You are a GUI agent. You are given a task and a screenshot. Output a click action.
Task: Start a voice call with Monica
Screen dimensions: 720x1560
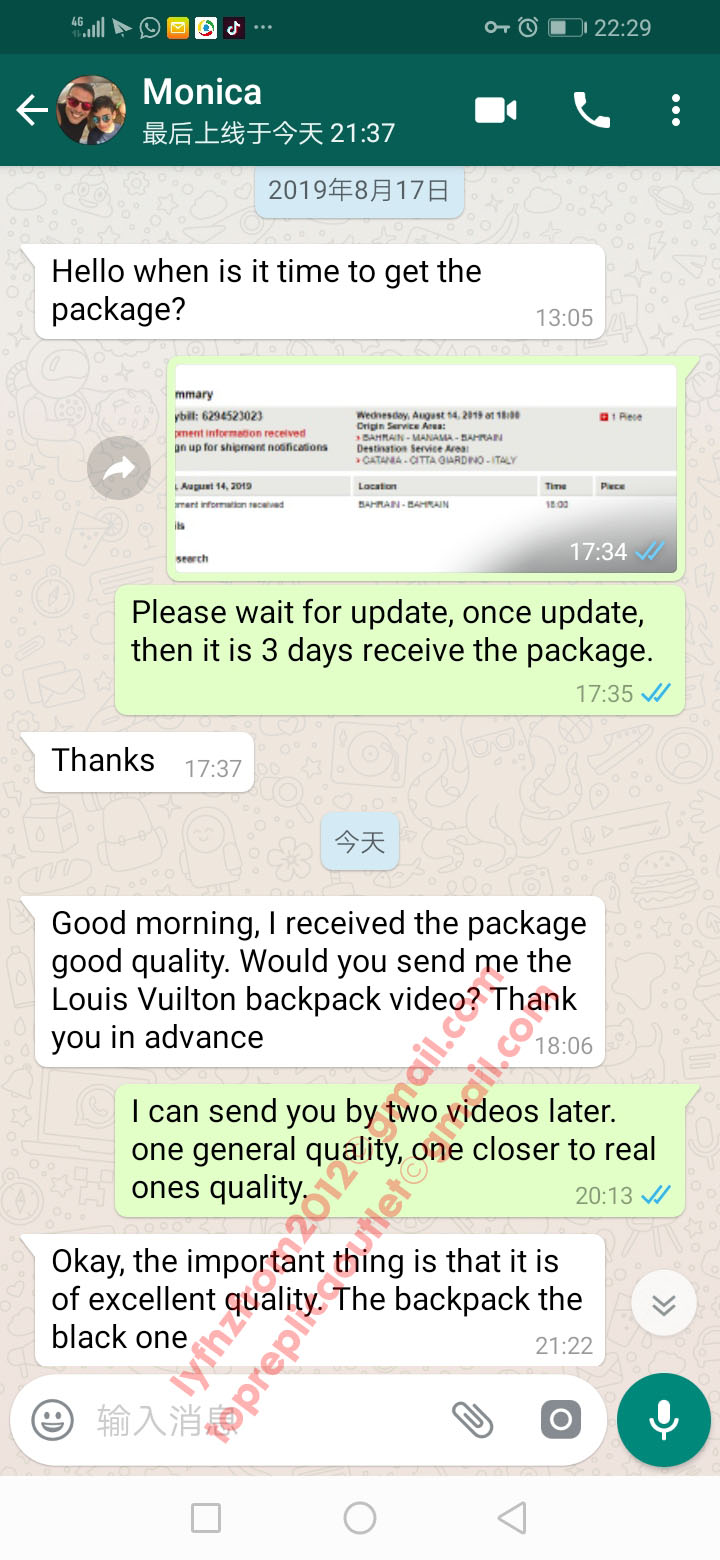591,110
